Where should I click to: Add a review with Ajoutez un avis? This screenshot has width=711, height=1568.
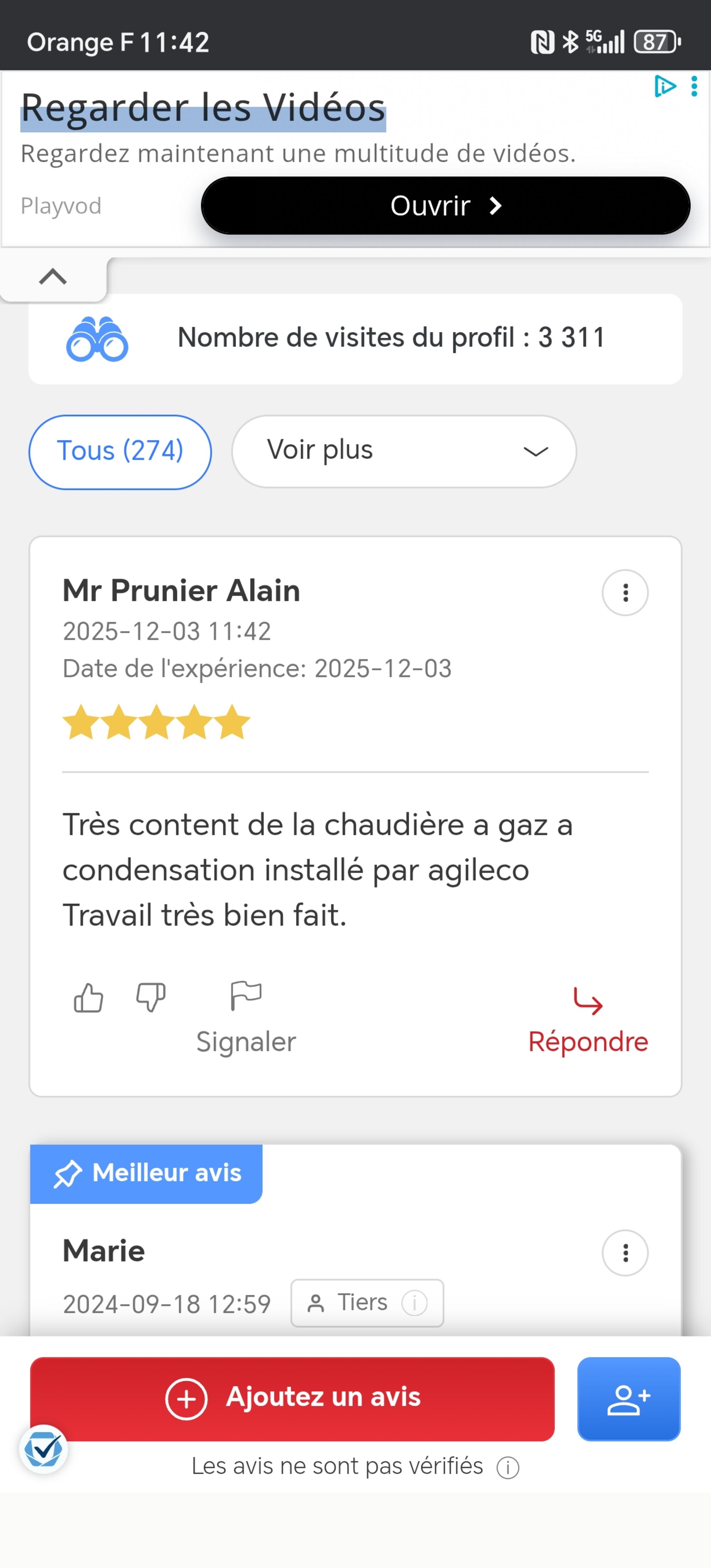coord(292,1398)
